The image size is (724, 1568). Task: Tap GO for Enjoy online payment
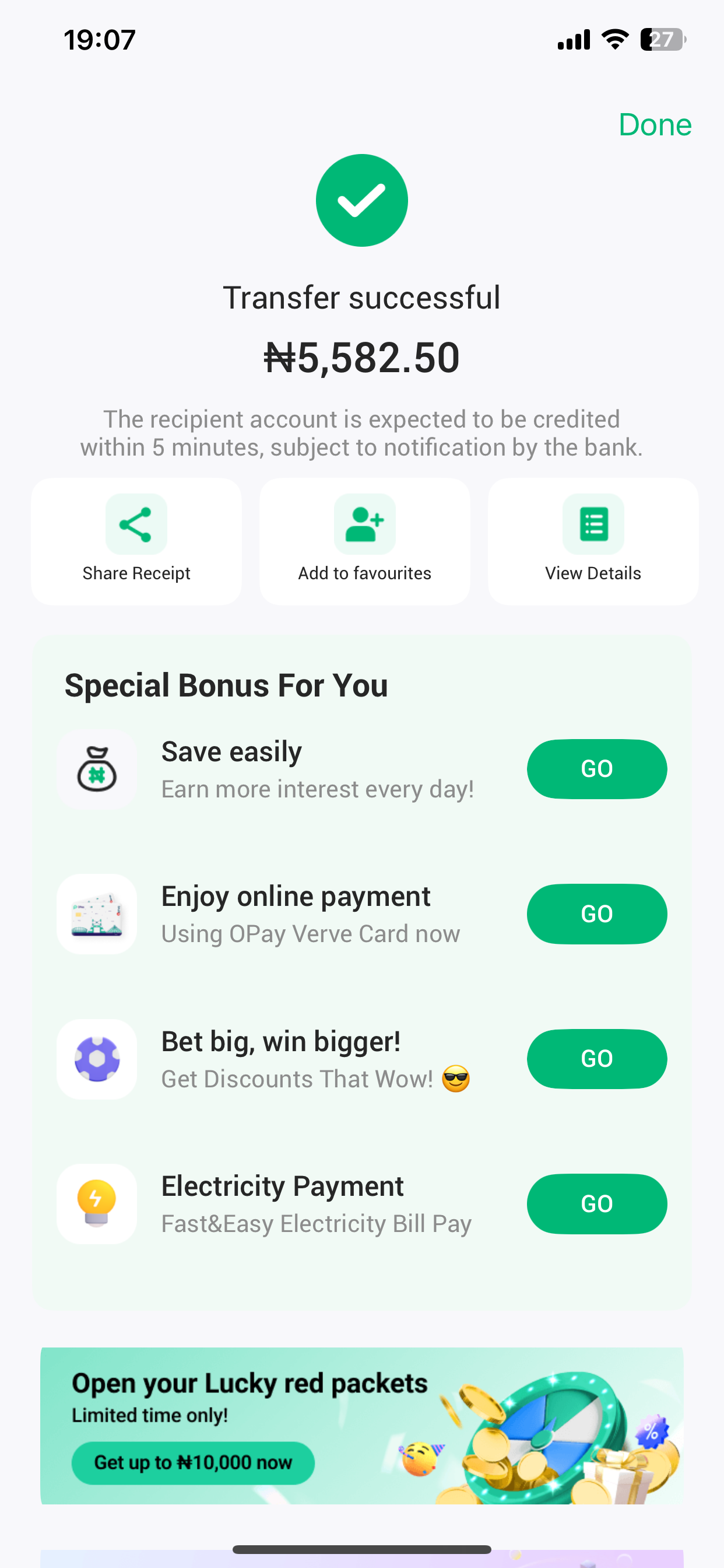pos(596,914)
